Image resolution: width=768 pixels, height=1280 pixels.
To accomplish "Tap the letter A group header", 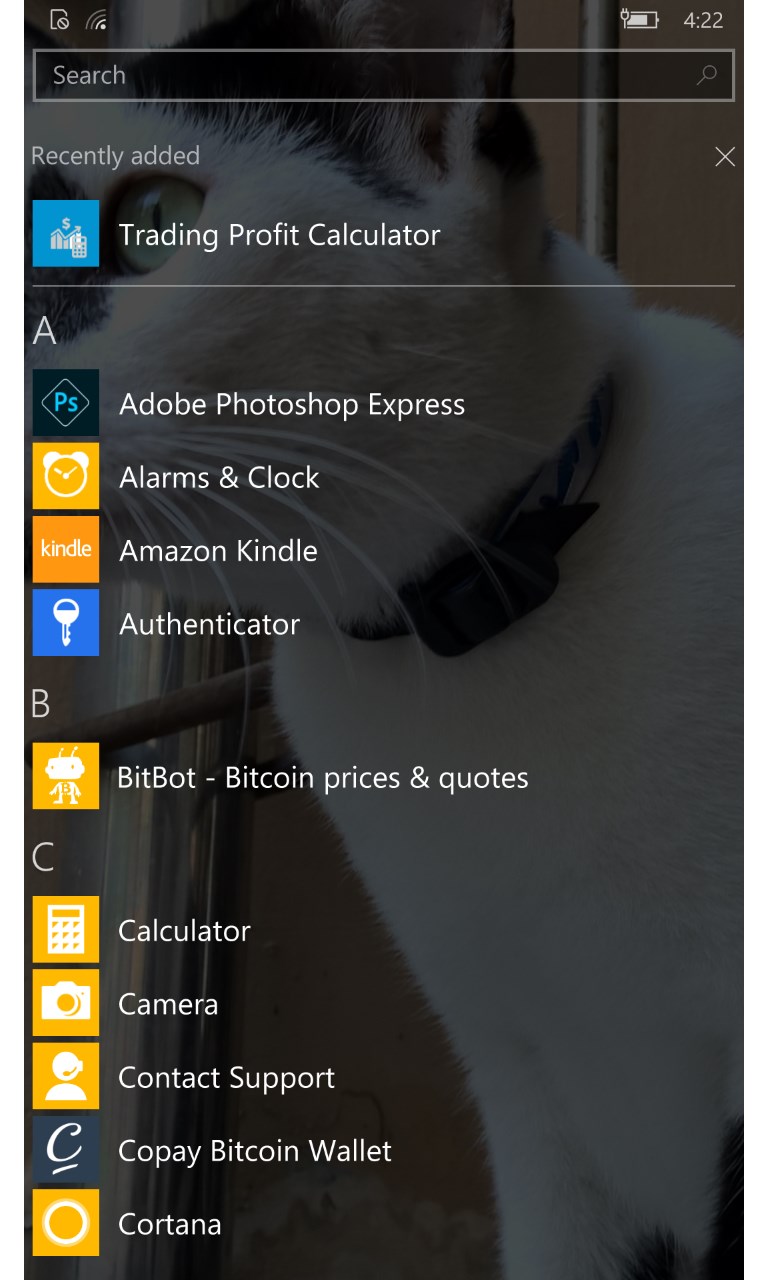I will [44, 330].
